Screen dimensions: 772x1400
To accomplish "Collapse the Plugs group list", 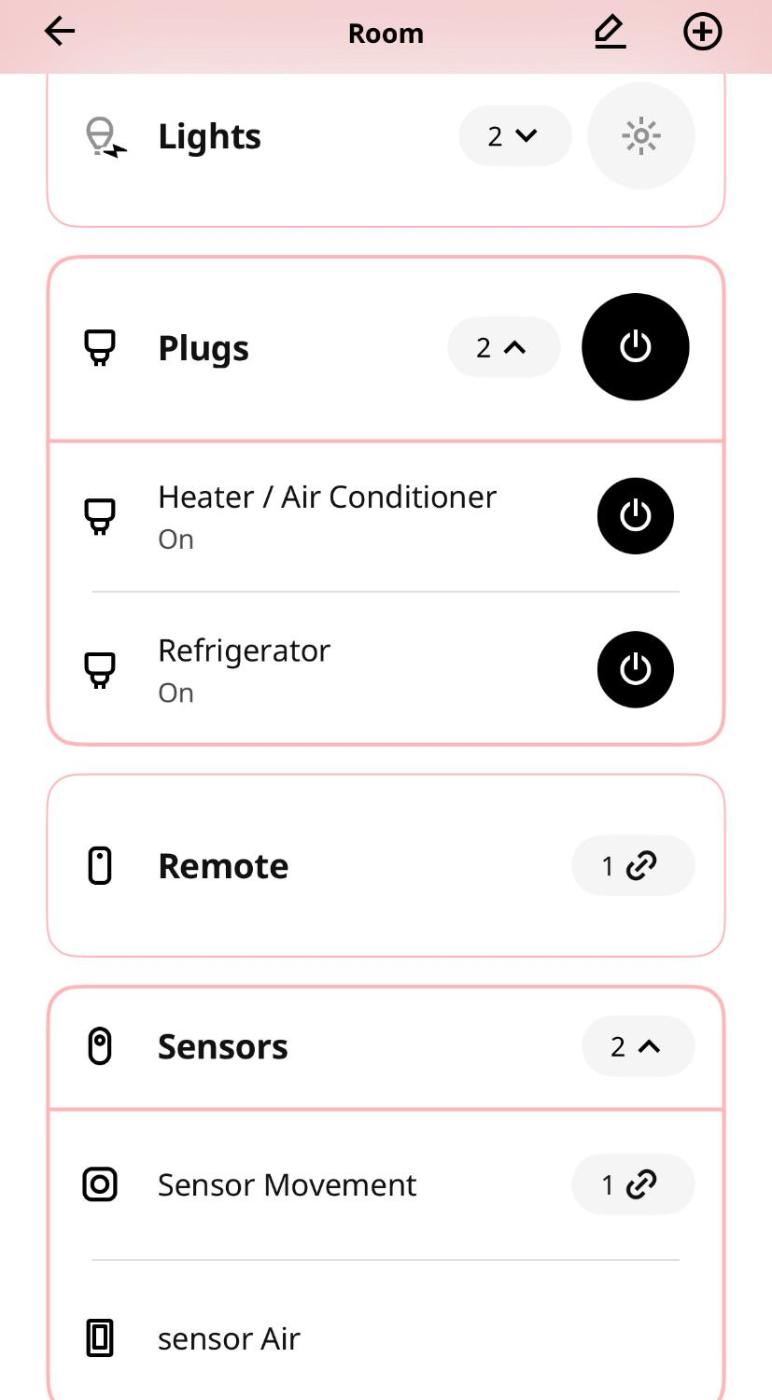I will 503,347.
